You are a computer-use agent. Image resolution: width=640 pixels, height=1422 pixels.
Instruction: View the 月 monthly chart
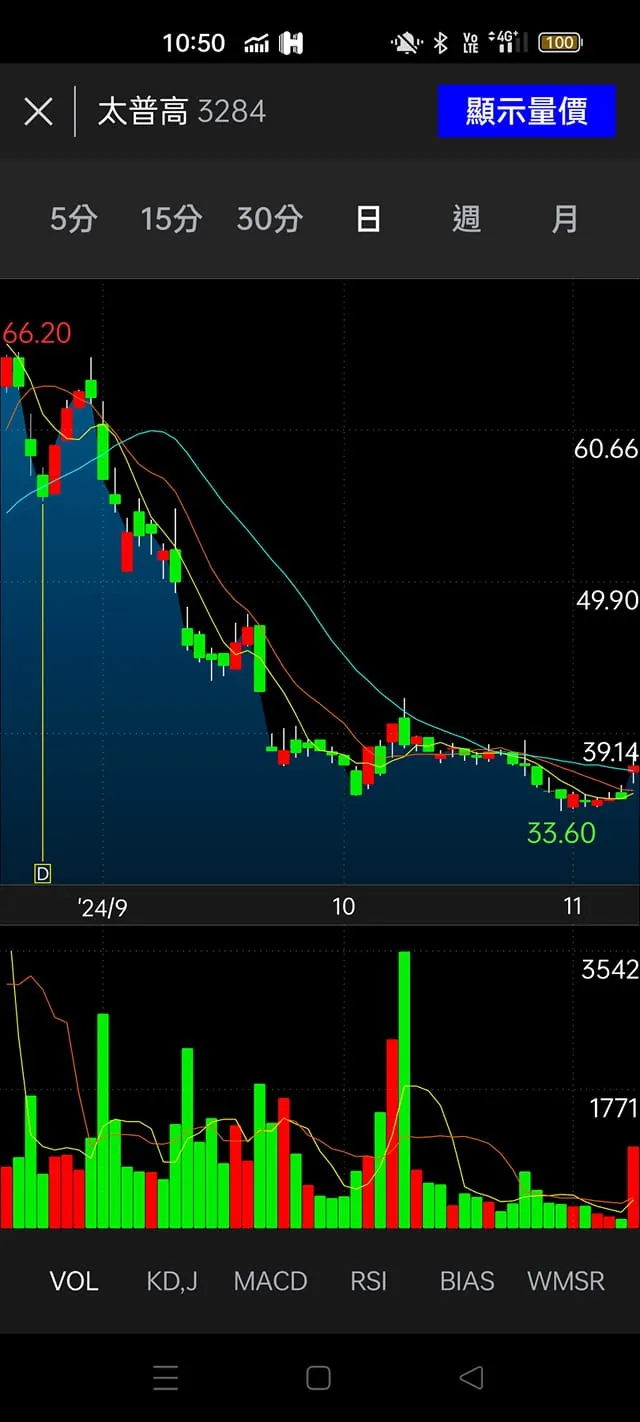565,219
